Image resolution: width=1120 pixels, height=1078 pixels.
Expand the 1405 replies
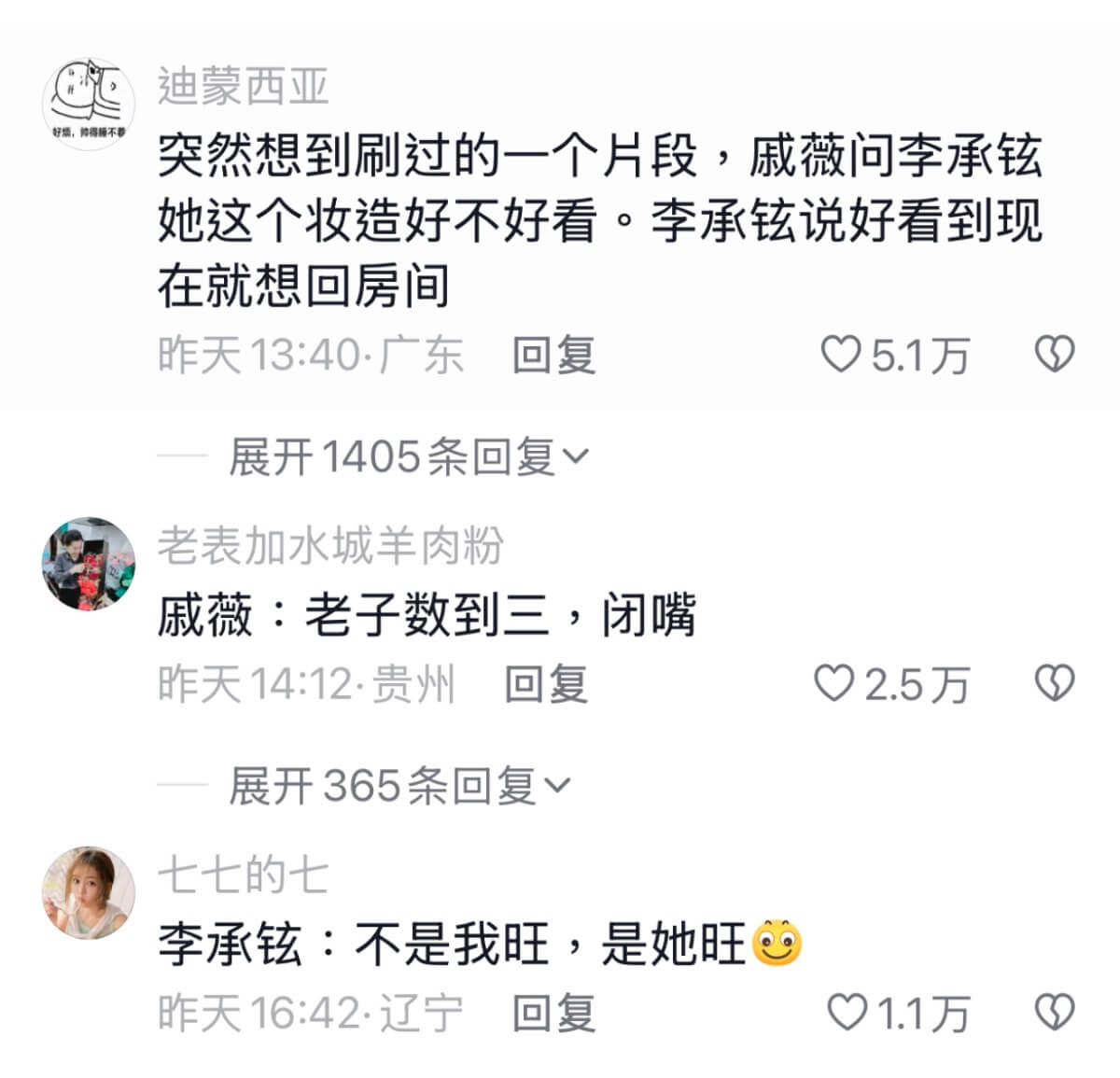pyautogui.click(x=409, y=456)
